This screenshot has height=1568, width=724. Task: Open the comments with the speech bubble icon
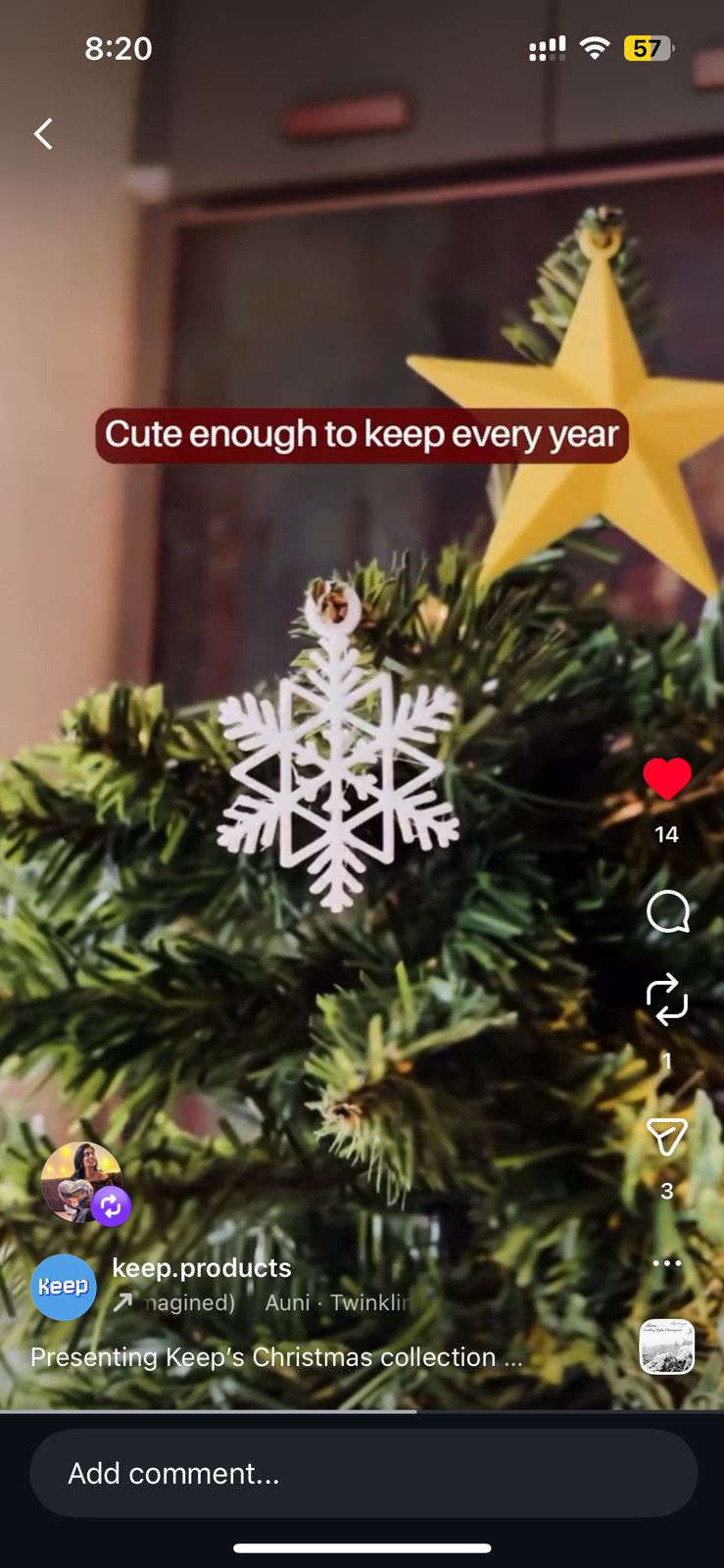(667, 911)
